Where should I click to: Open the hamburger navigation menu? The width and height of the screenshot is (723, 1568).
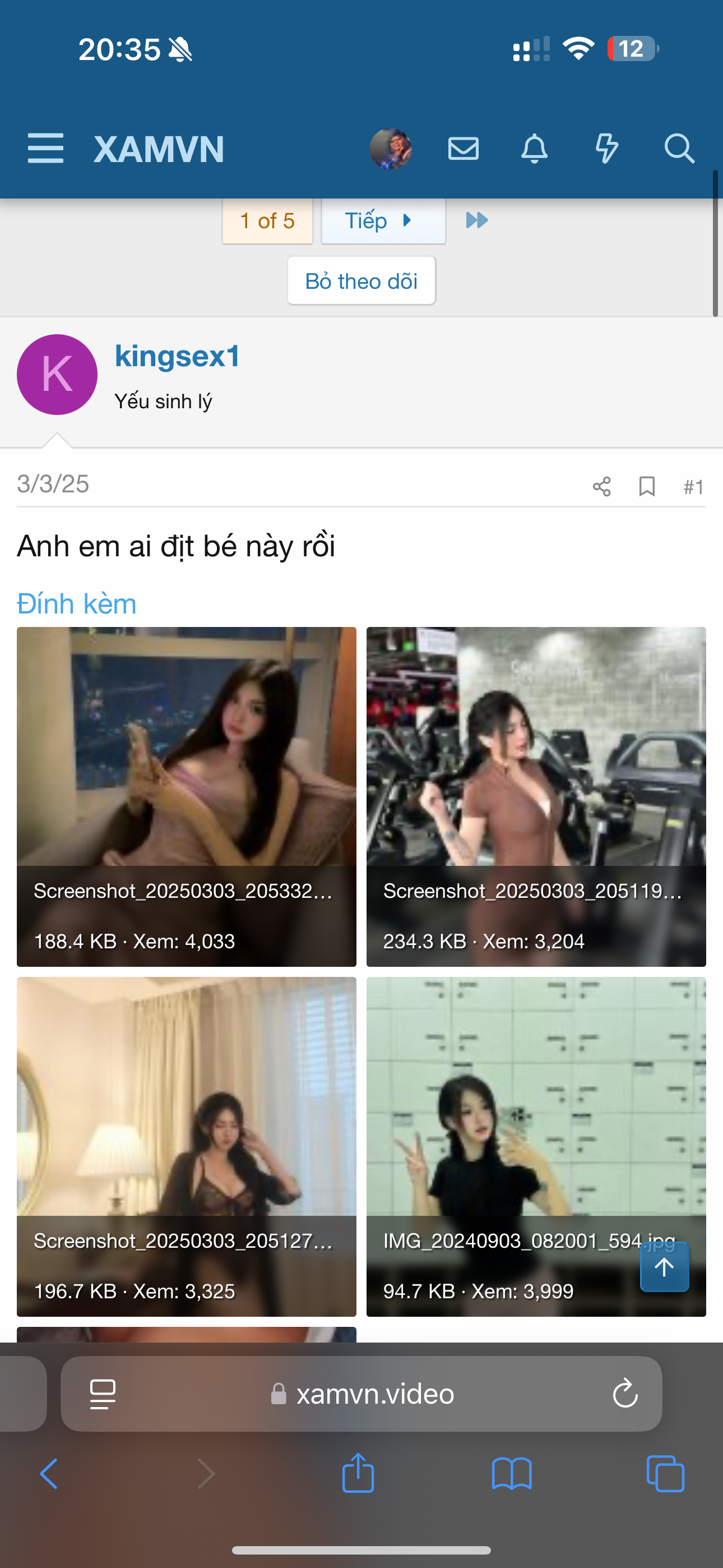(x=45, y=149)
